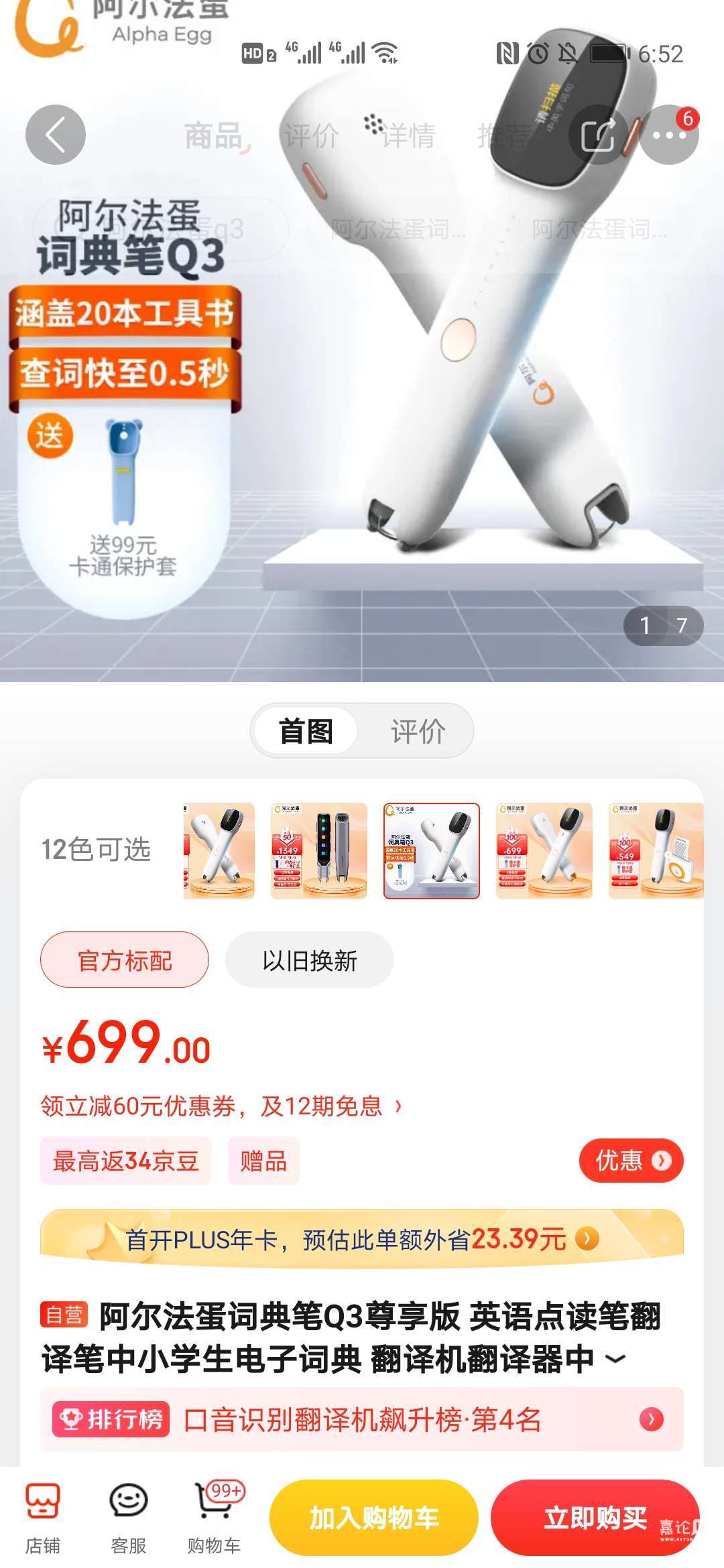724x1568 pixels.
Task: Claim the 领立减60元优惠券 offer link
Action: tap(221, 1106)
